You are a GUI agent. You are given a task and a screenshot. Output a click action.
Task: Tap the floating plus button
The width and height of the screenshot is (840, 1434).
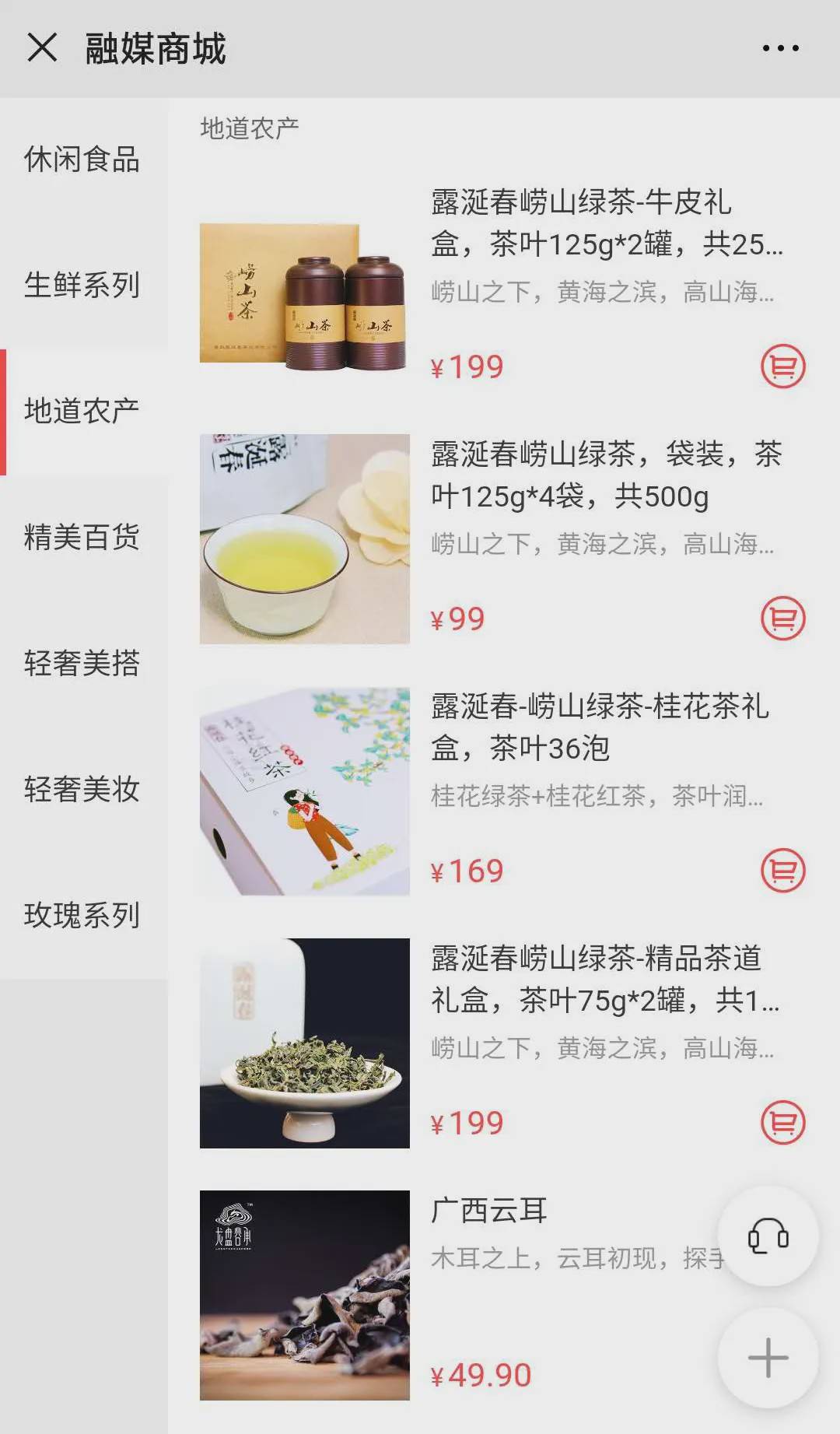(768, 1358)
